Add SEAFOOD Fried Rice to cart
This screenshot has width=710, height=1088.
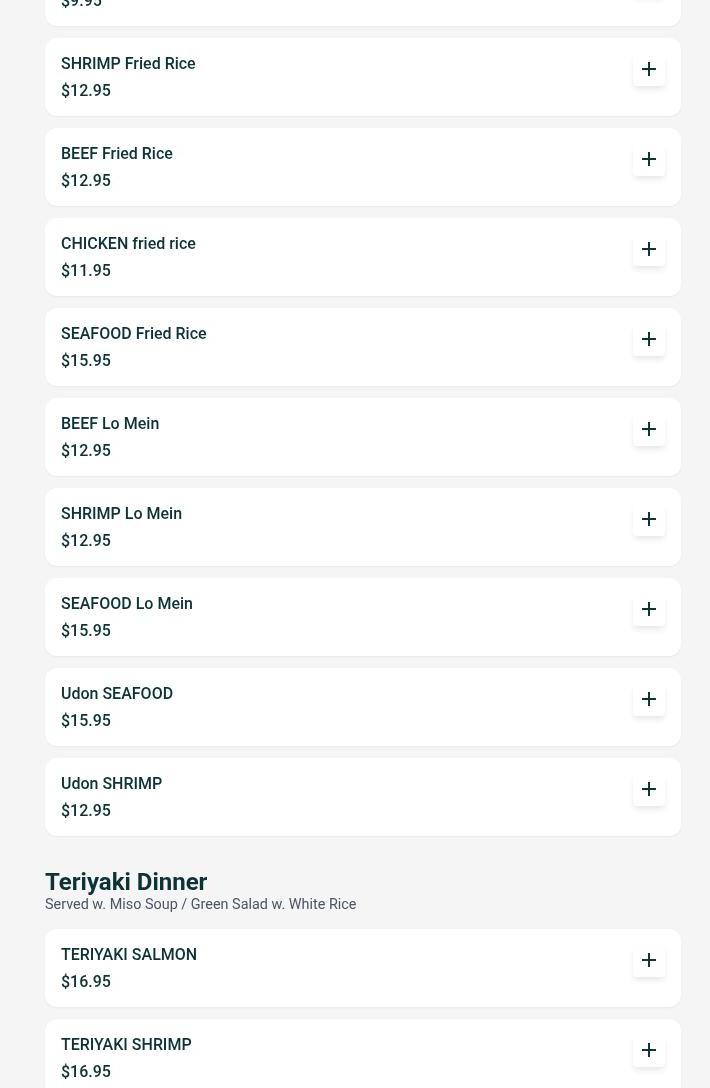point(649,339)
